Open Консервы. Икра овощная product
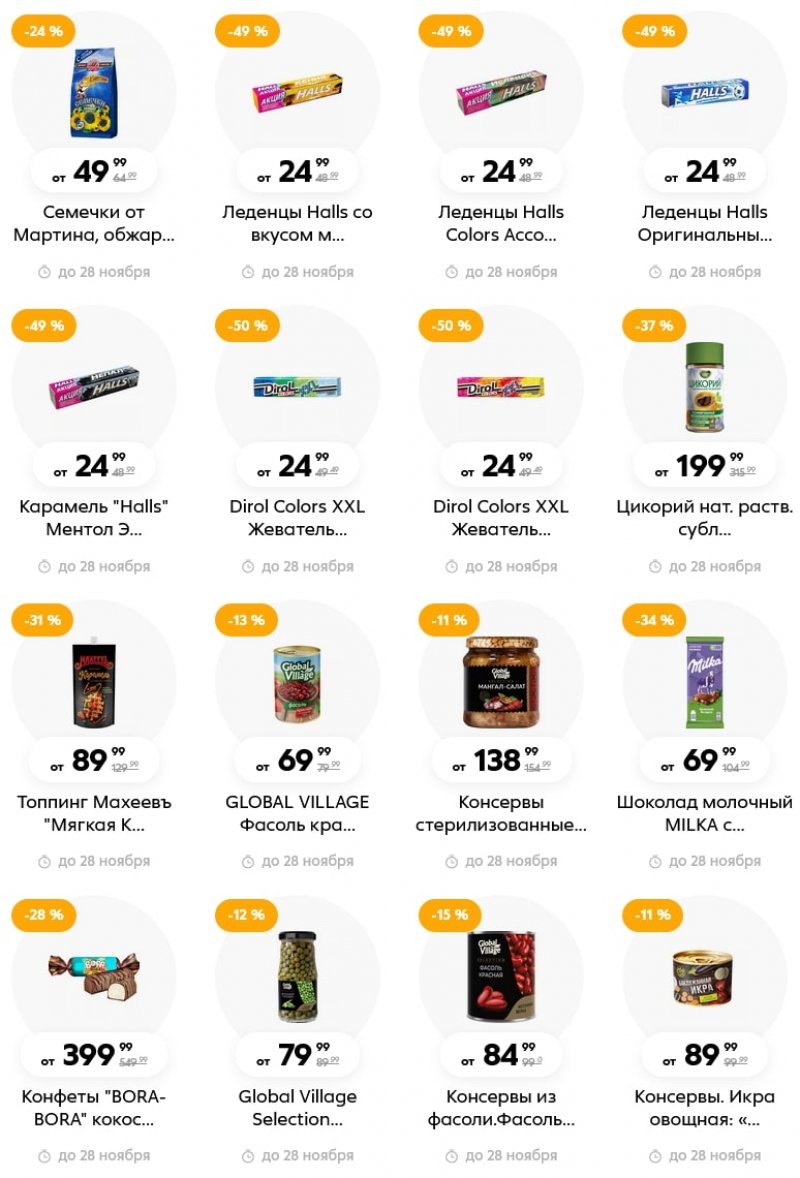 coord(705,1107)
